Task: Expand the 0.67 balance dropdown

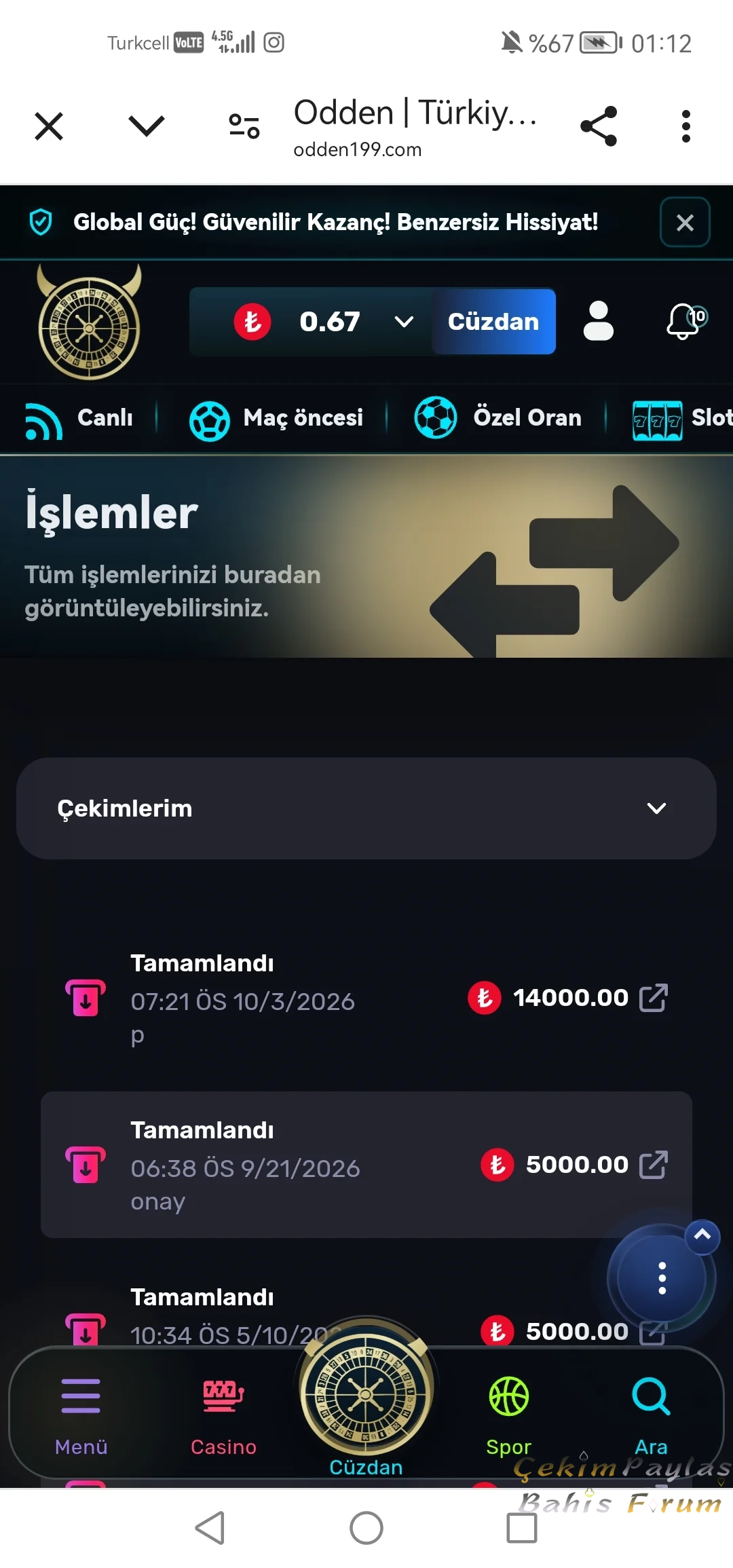Action: [404, 322]
